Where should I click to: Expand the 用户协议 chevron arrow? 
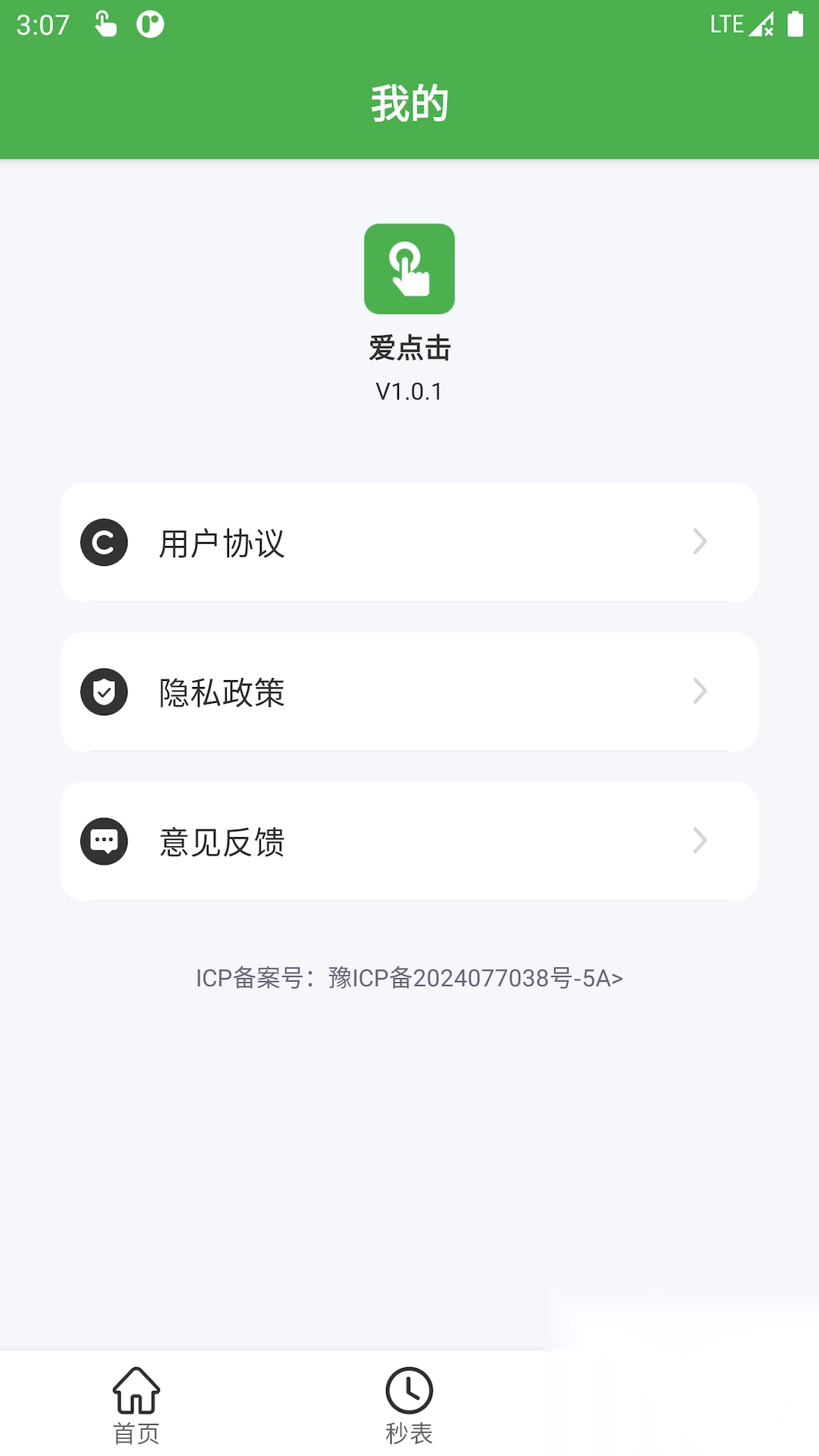pyautogui.click(x=699, y=541)
